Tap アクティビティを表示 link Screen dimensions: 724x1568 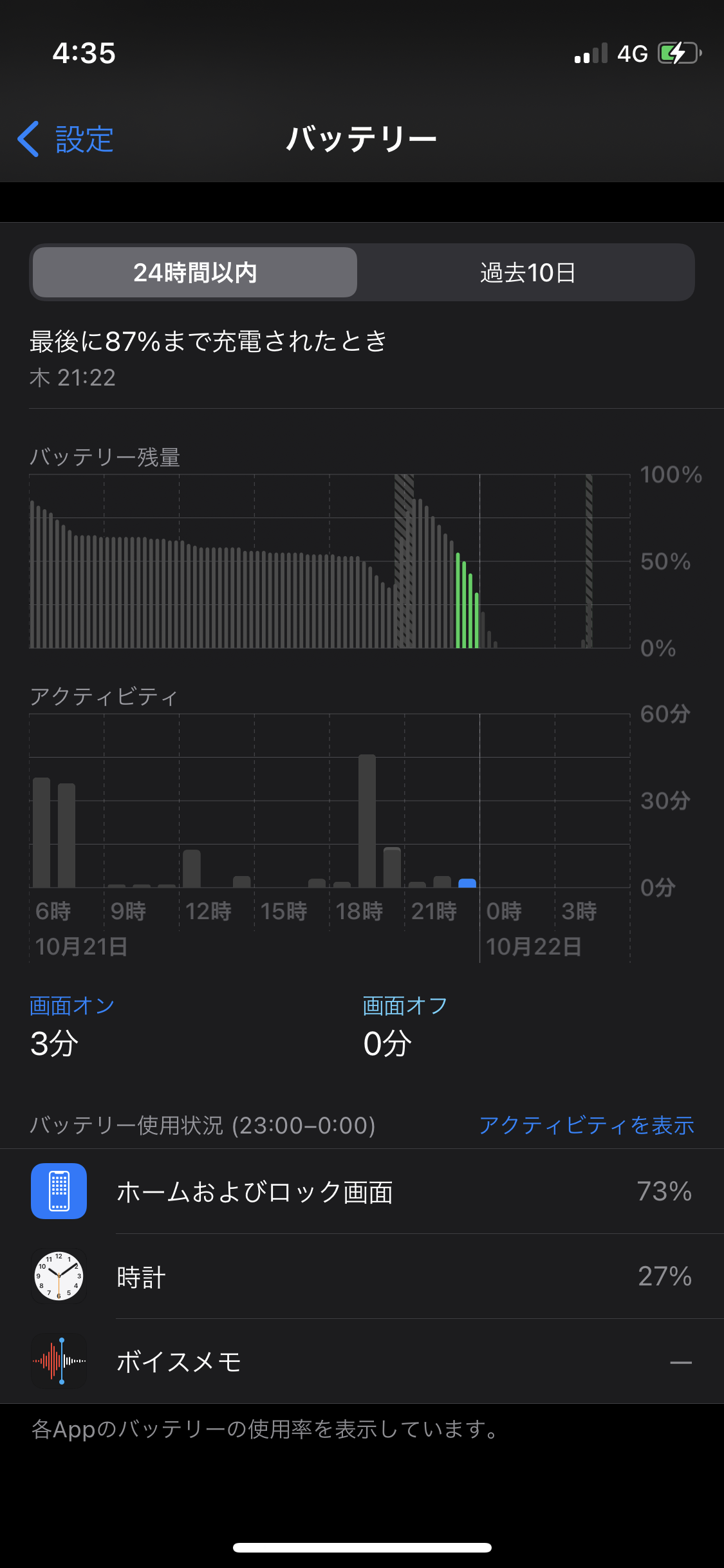click(586, 1125)
